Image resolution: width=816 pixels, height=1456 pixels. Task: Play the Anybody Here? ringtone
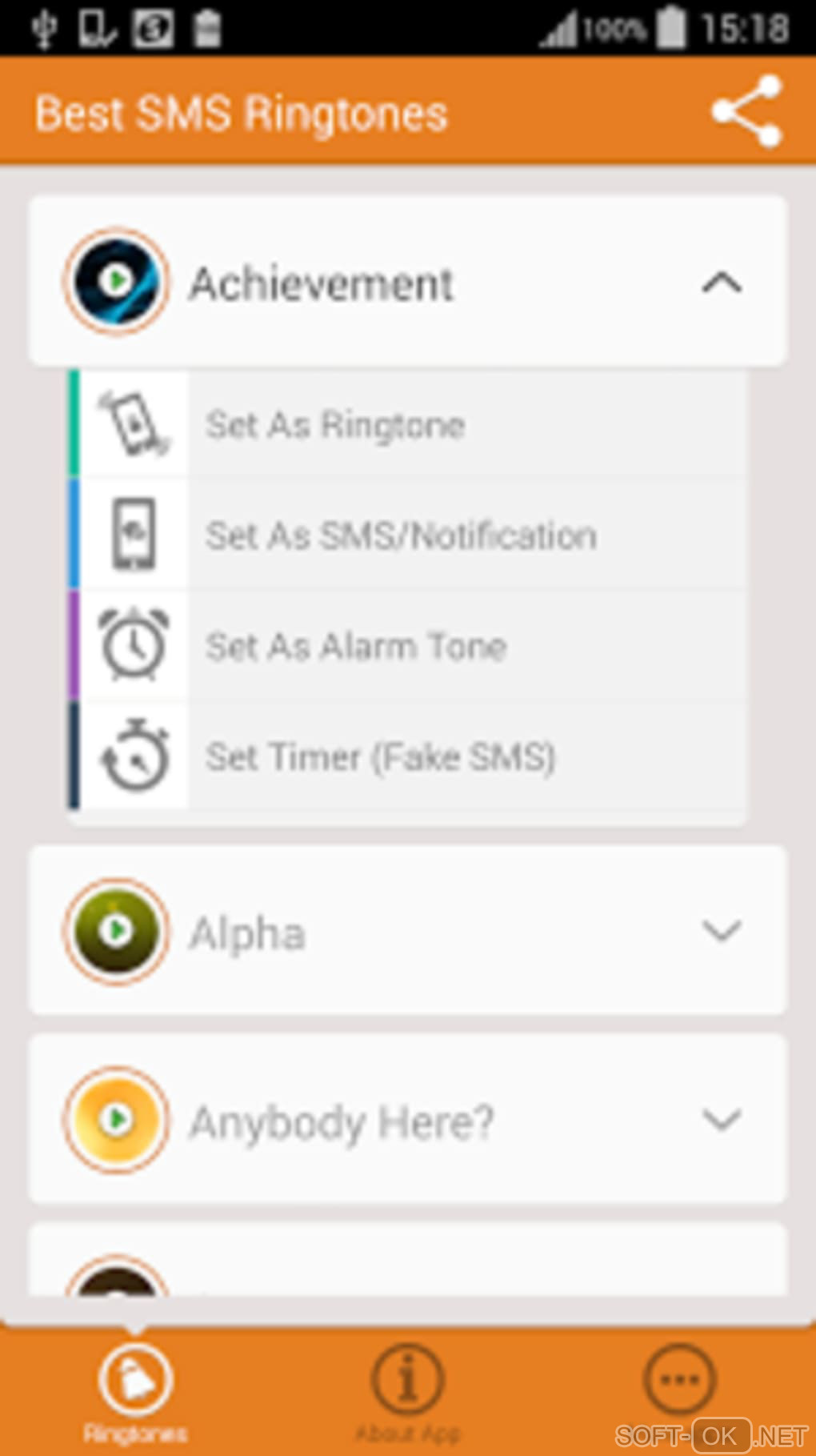point(117,1119)
